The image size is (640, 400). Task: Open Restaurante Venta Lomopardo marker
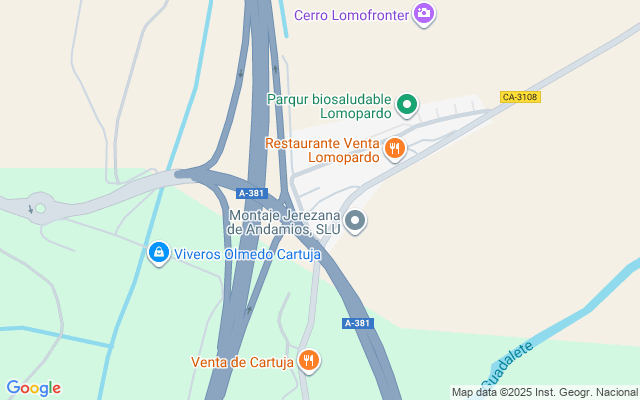pos(395,149)
